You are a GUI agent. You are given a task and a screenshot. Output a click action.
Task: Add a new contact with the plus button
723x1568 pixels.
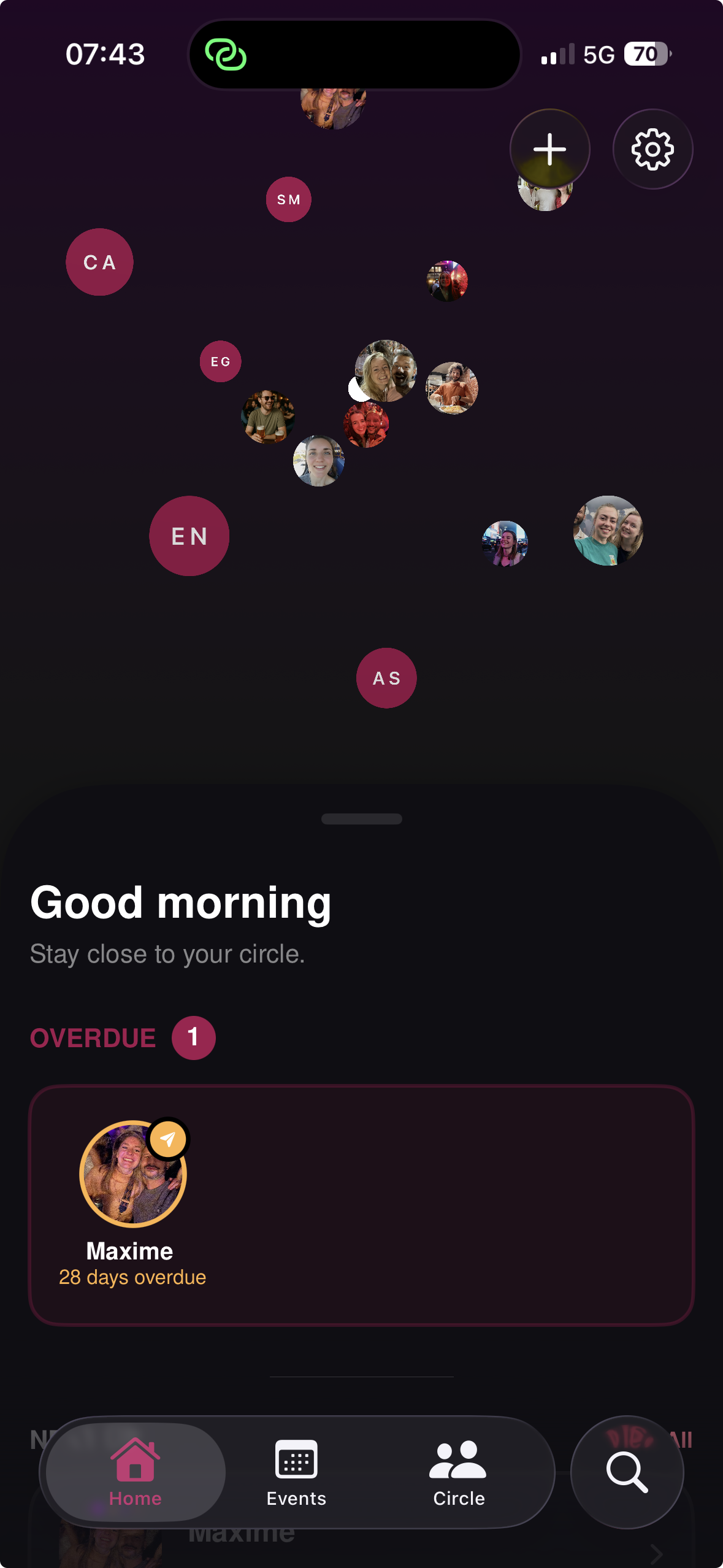point(549,149)
